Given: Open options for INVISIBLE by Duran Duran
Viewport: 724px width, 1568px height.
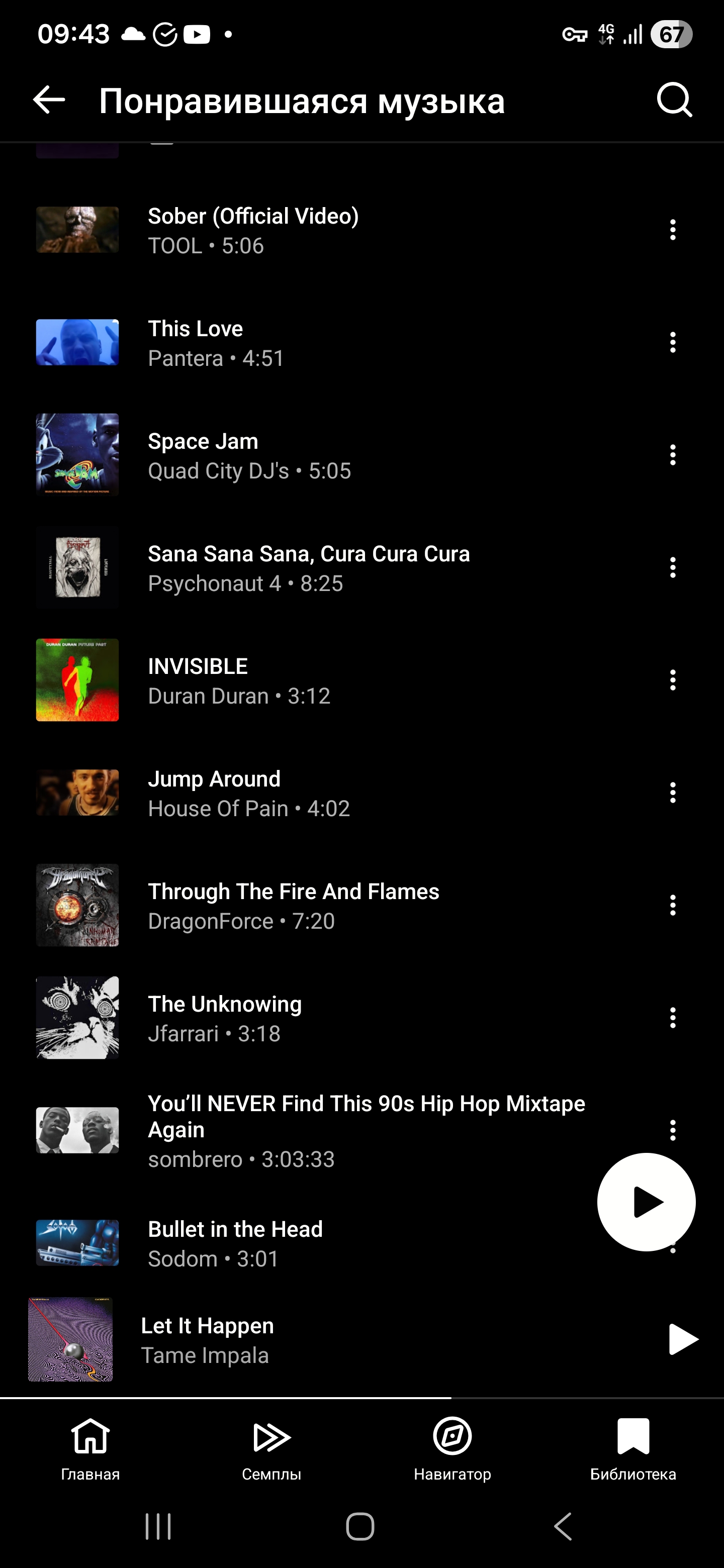Looking at the screenshot, I should click(x=672, y=680).
